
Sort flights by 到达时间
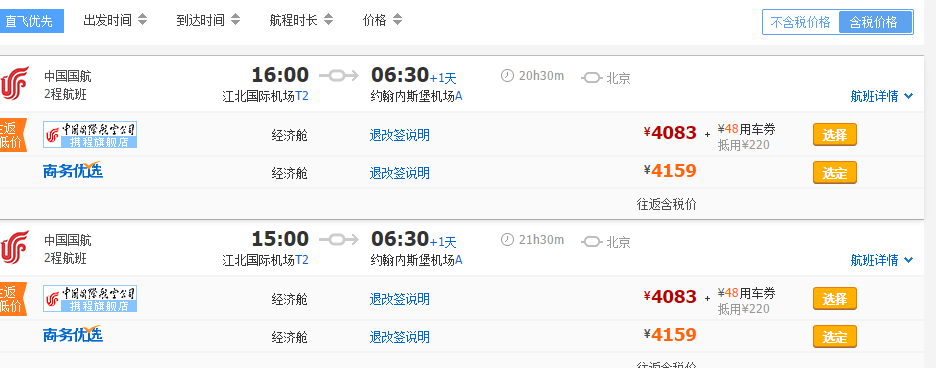coord(208,20)
